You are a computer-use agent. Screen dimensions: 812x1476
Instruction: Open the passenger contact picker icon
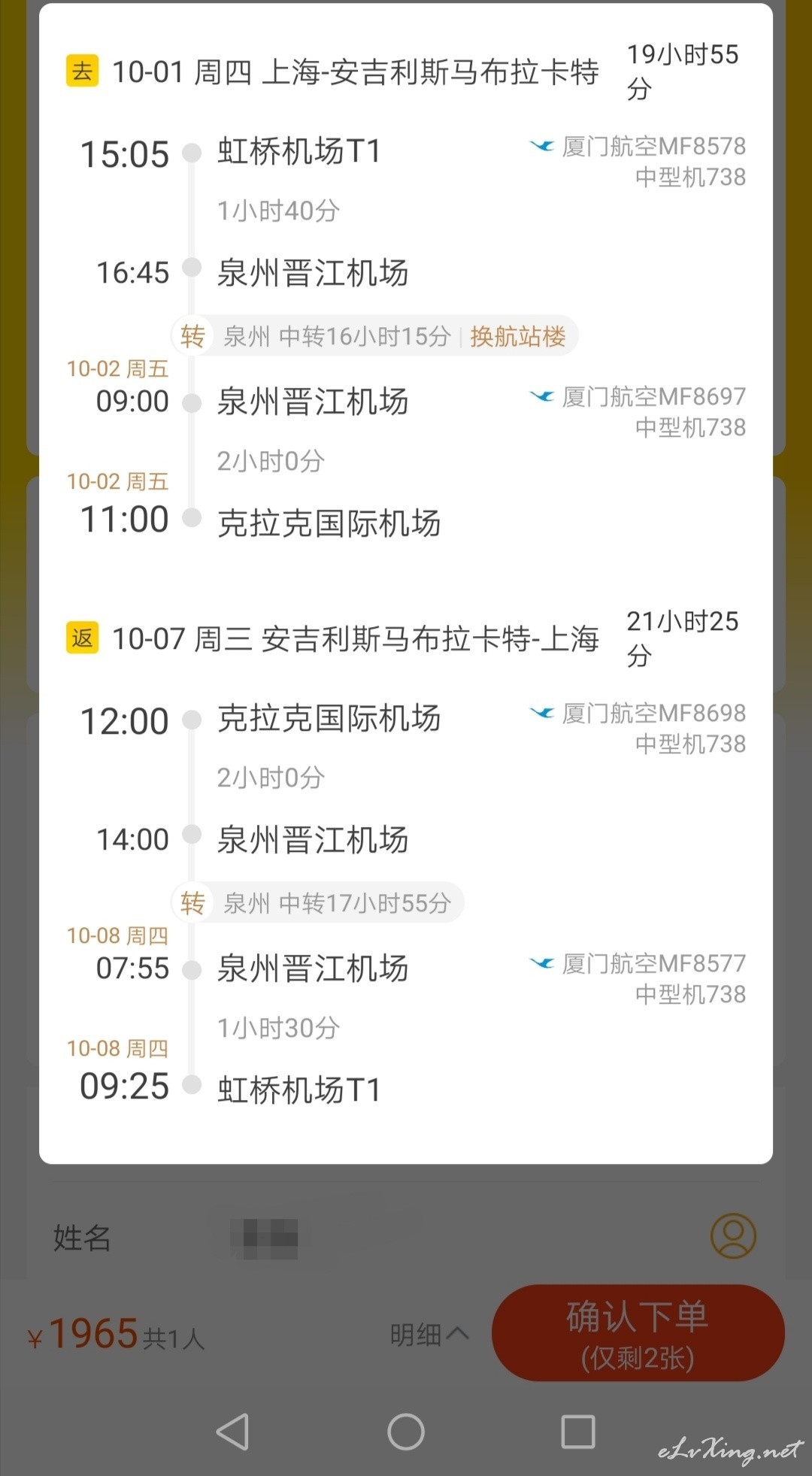733,1235
